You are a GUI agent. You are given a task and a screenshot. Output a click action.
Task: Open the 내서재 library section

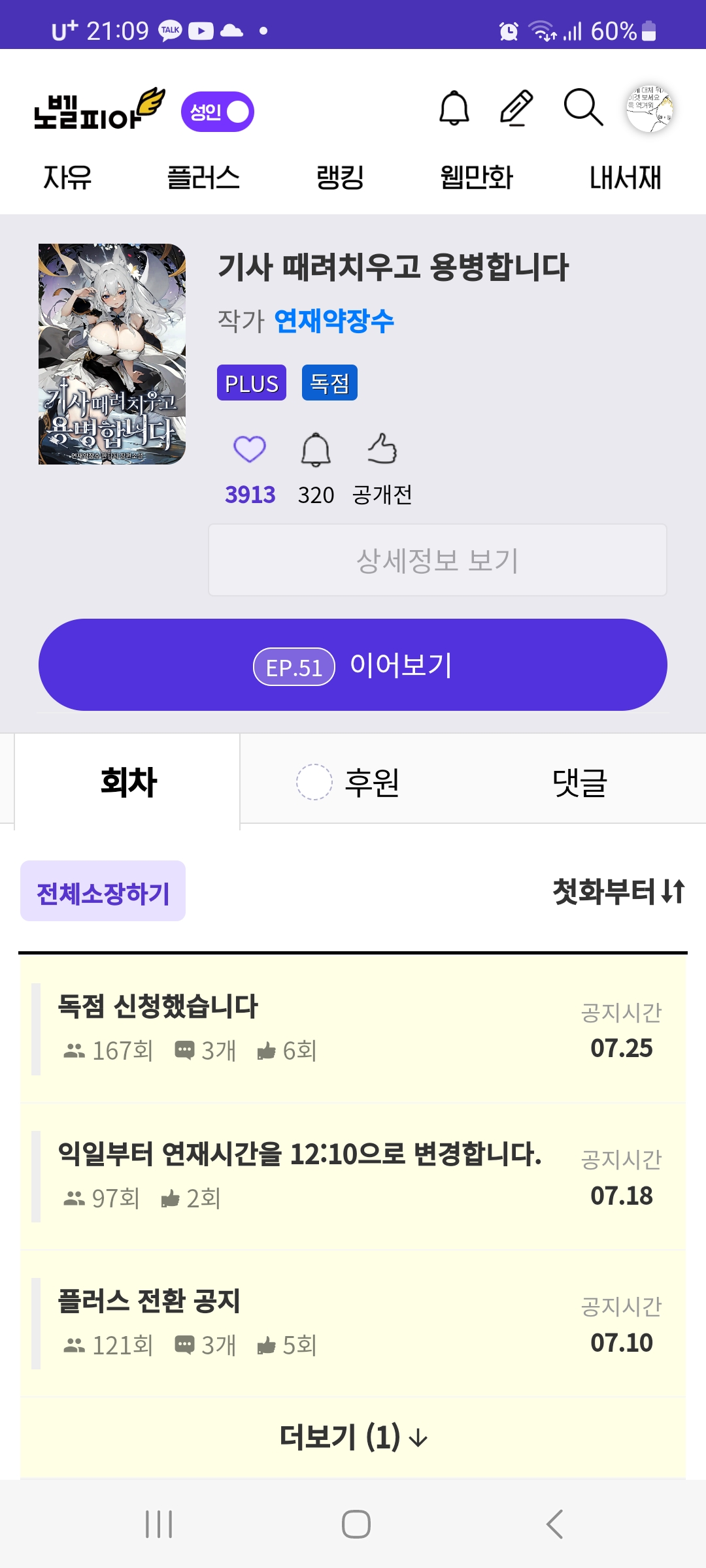(625, 178)
